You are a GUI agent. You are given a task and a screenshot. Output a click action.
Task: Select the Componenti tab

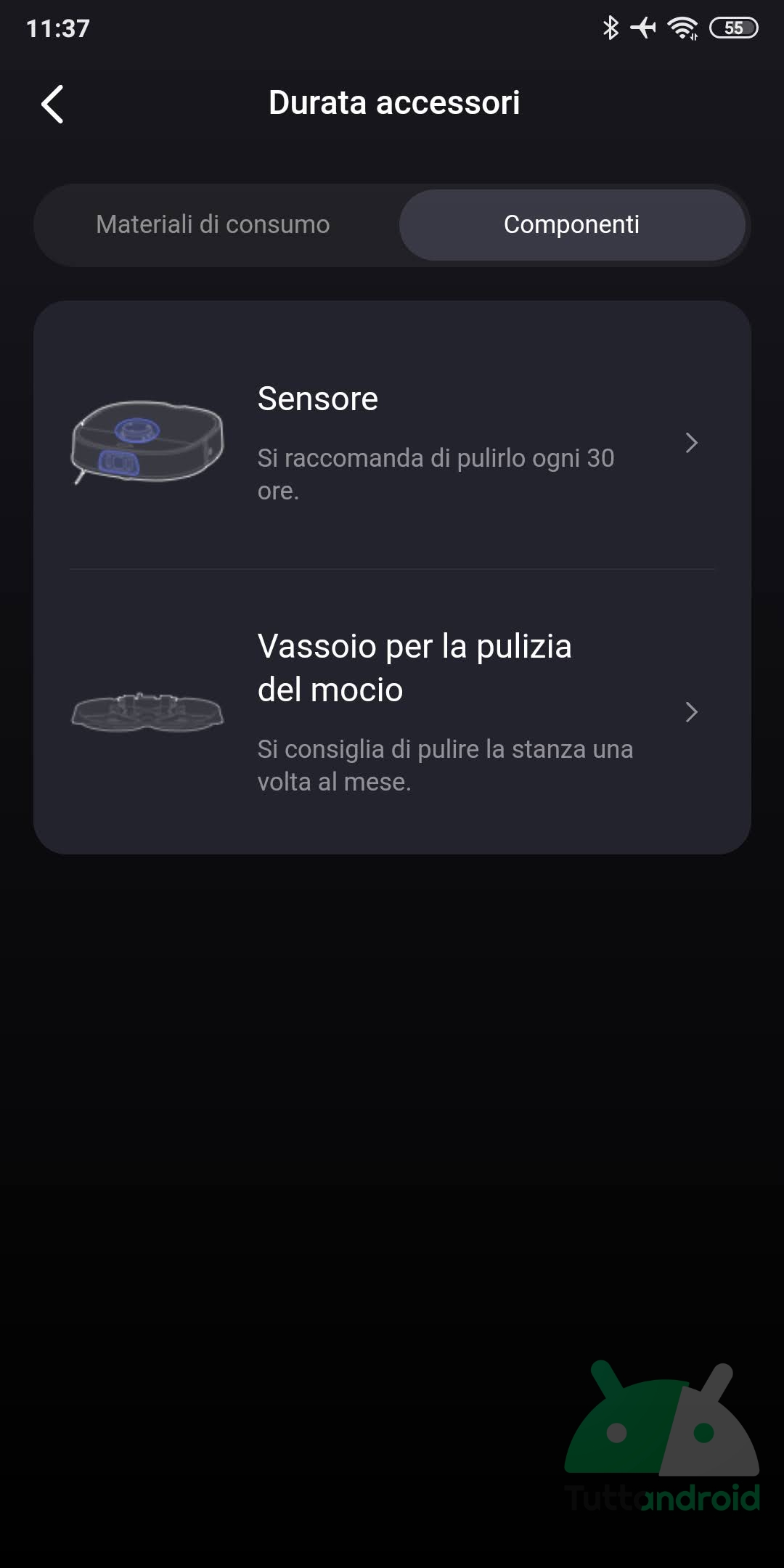[x=572, y=225]
